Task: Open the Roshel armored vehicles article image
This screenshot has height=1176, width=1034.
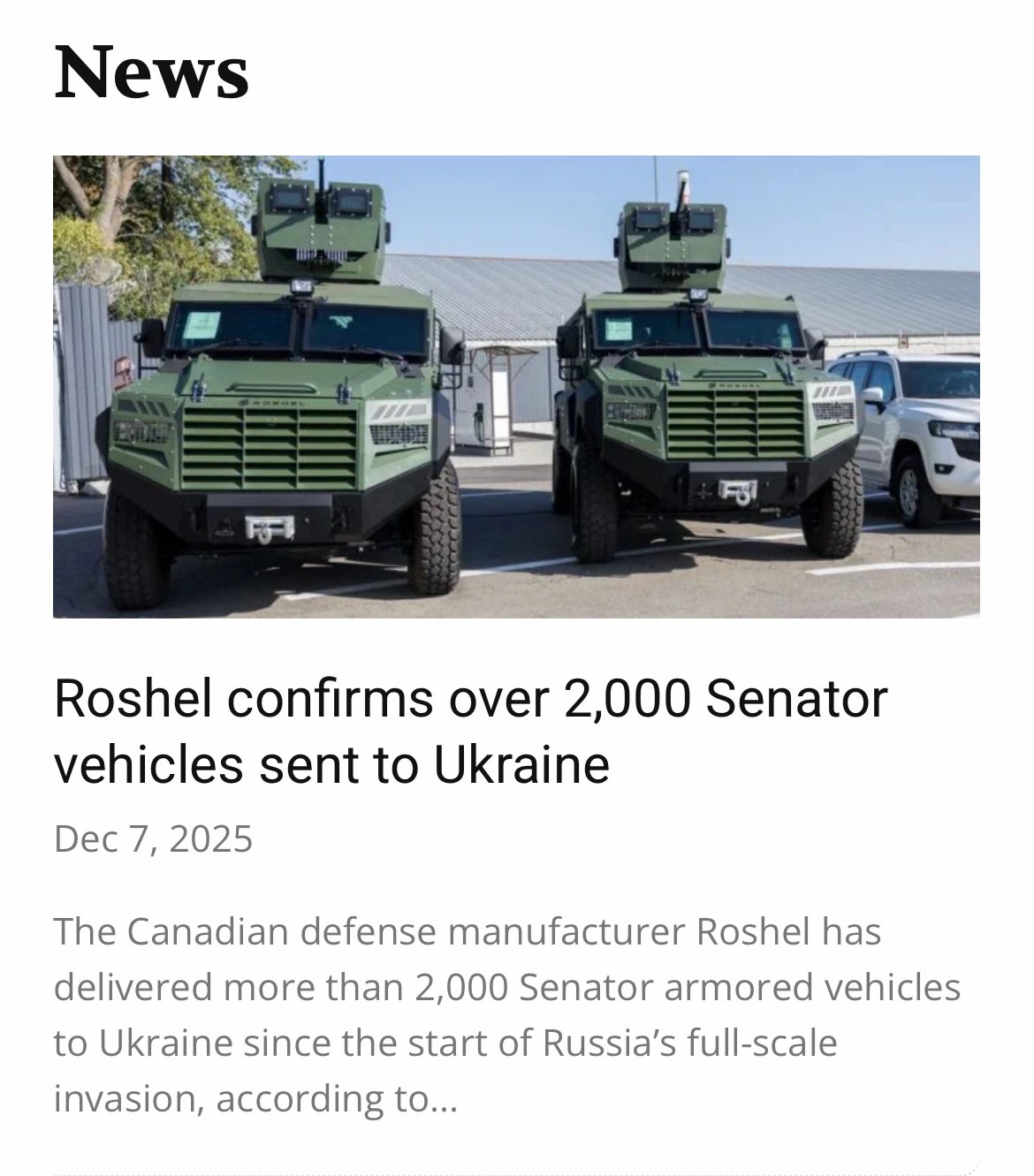Action: (x=516, y=387)
